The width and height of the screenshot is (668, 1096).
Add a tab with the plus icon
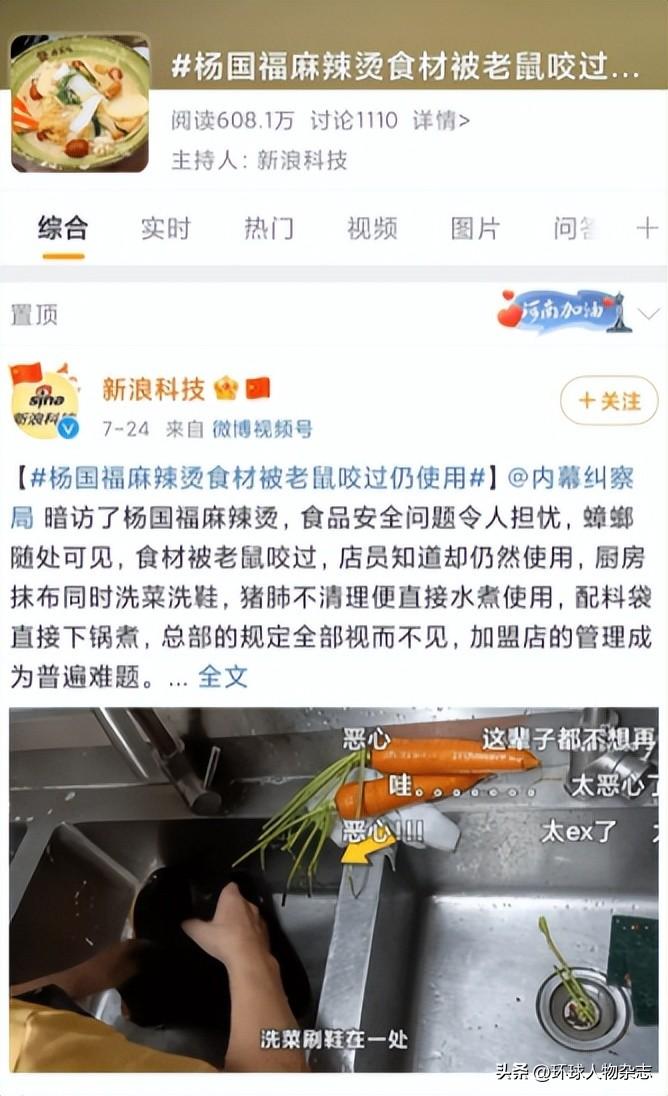tap(647, 228)
